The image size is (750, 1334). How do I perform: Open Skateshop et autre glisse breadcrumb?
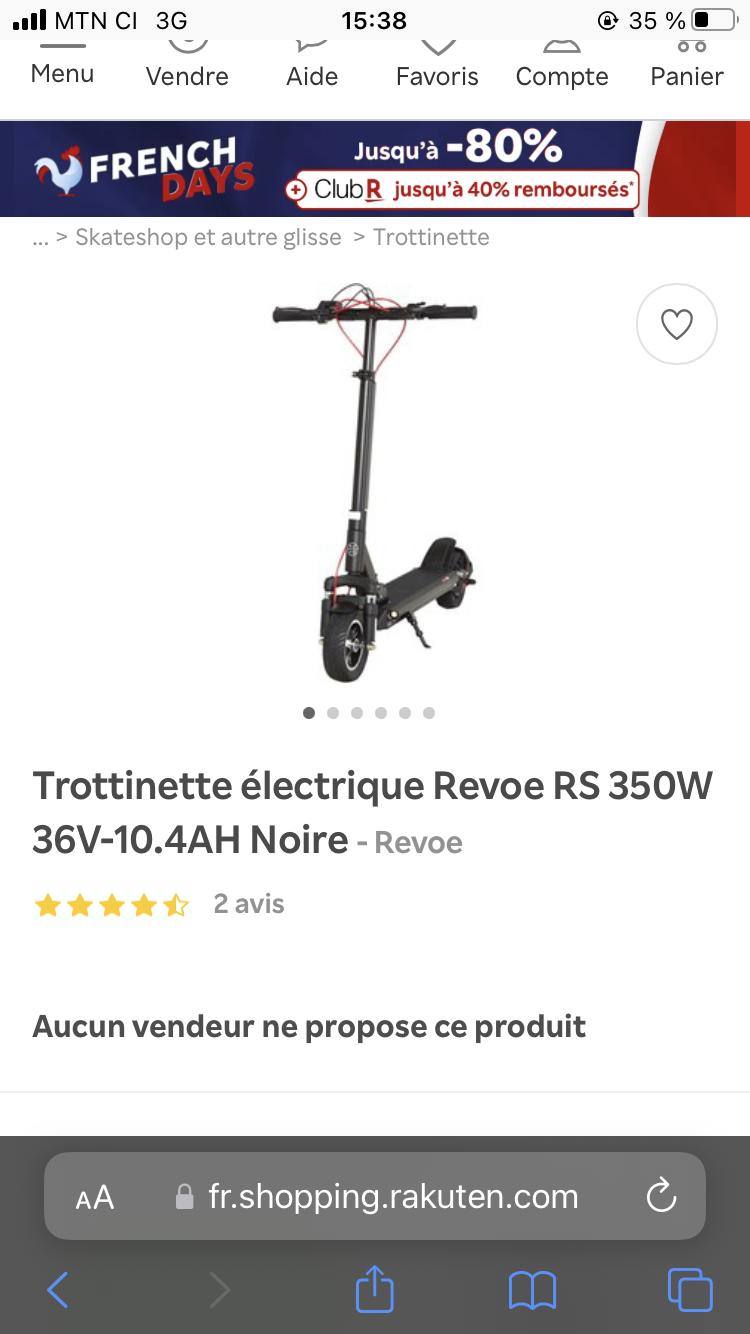(208, 237)
